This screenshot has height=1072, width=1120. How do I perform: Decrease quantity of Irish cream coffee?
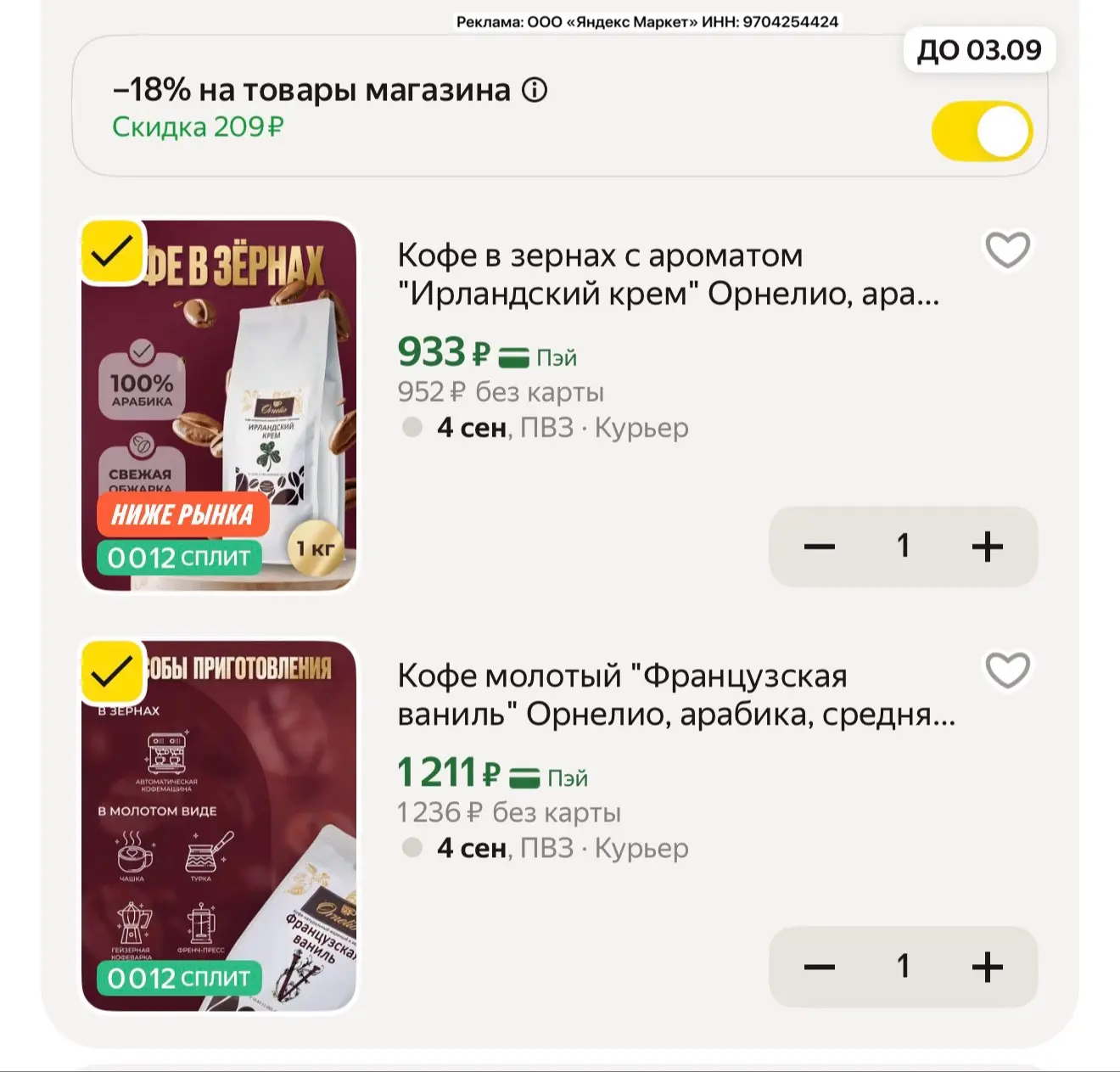click(x=820, y=547)
